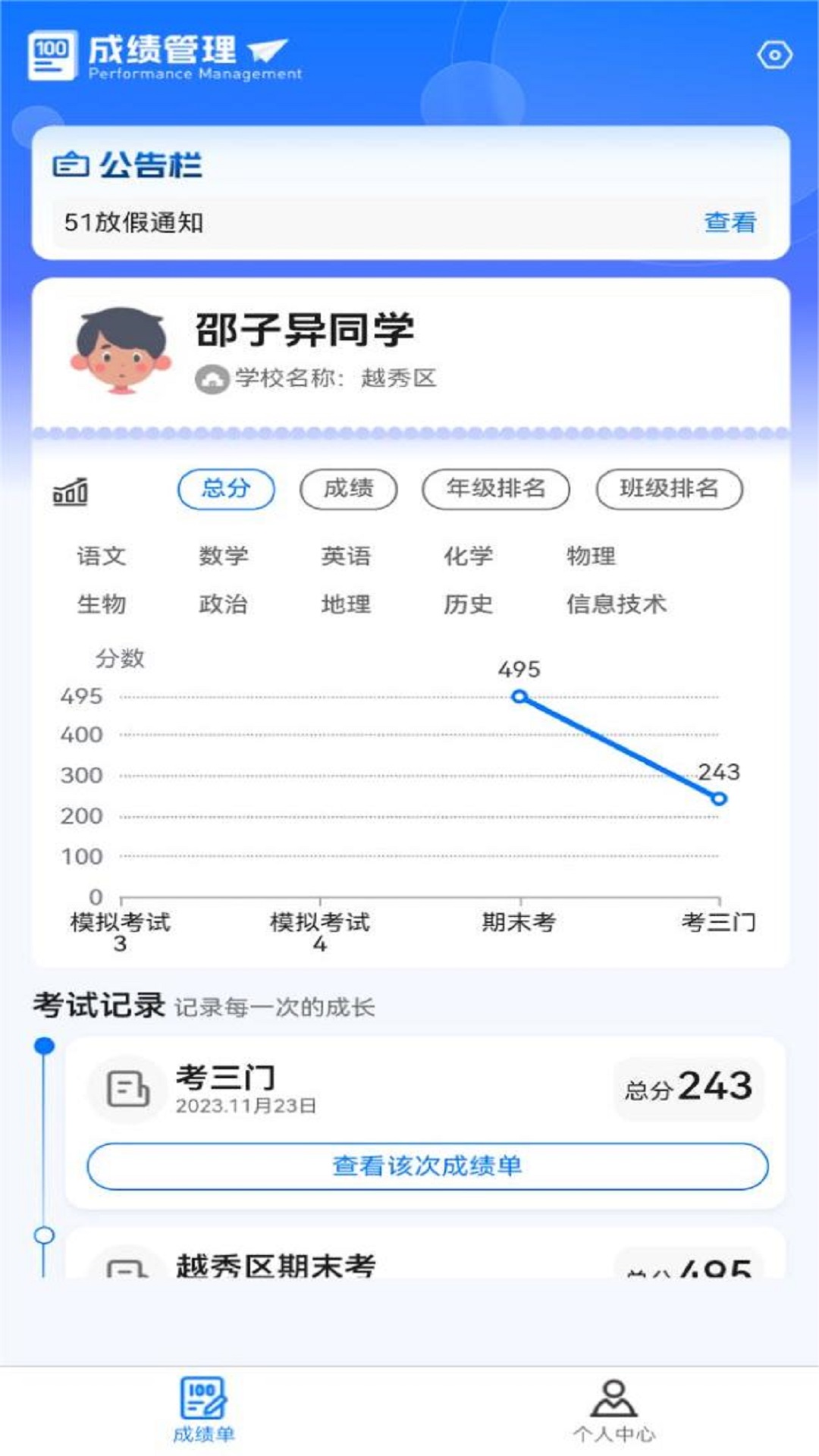
Task: Click the document icon for 考三门 exam record
Action: [127, 1088]
